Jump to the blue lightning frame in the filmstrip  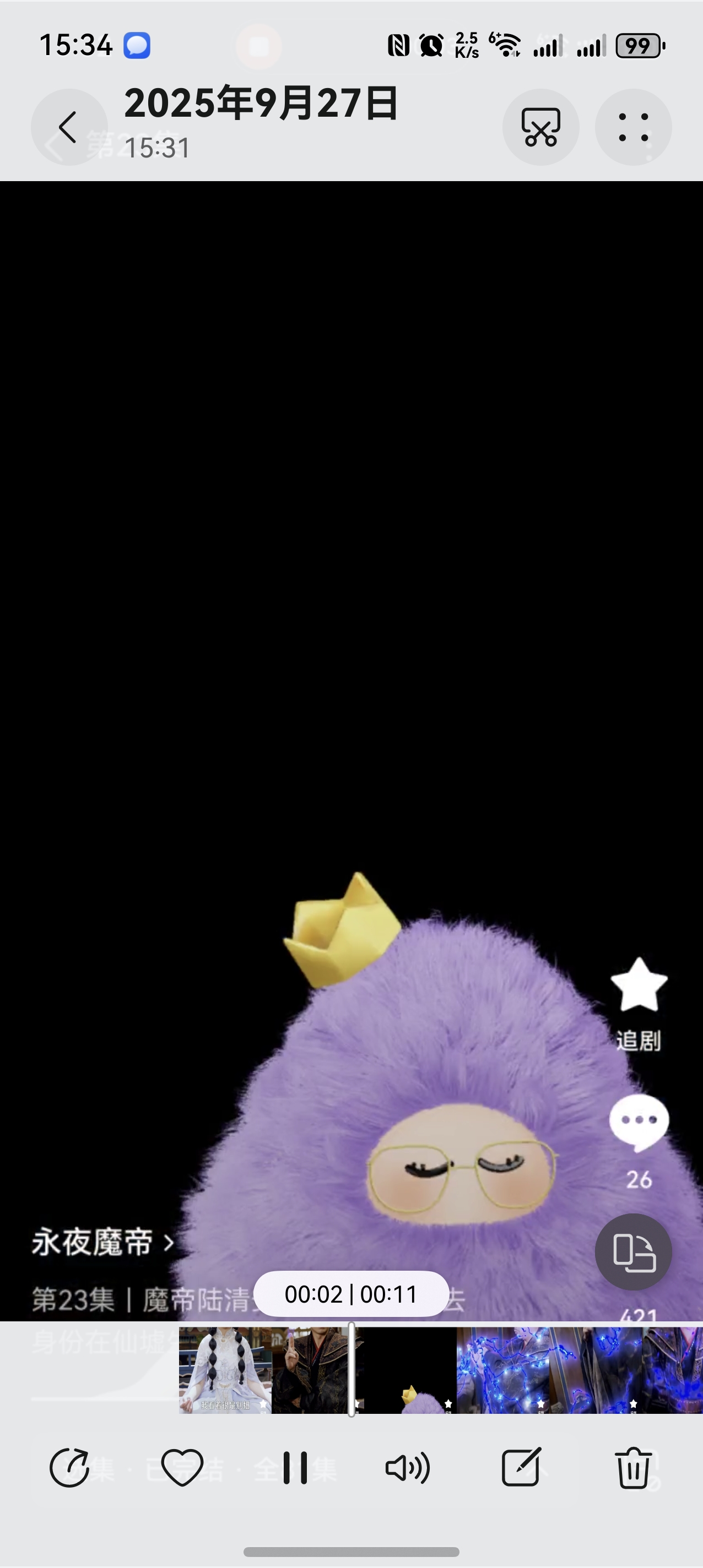[503, 1370]
